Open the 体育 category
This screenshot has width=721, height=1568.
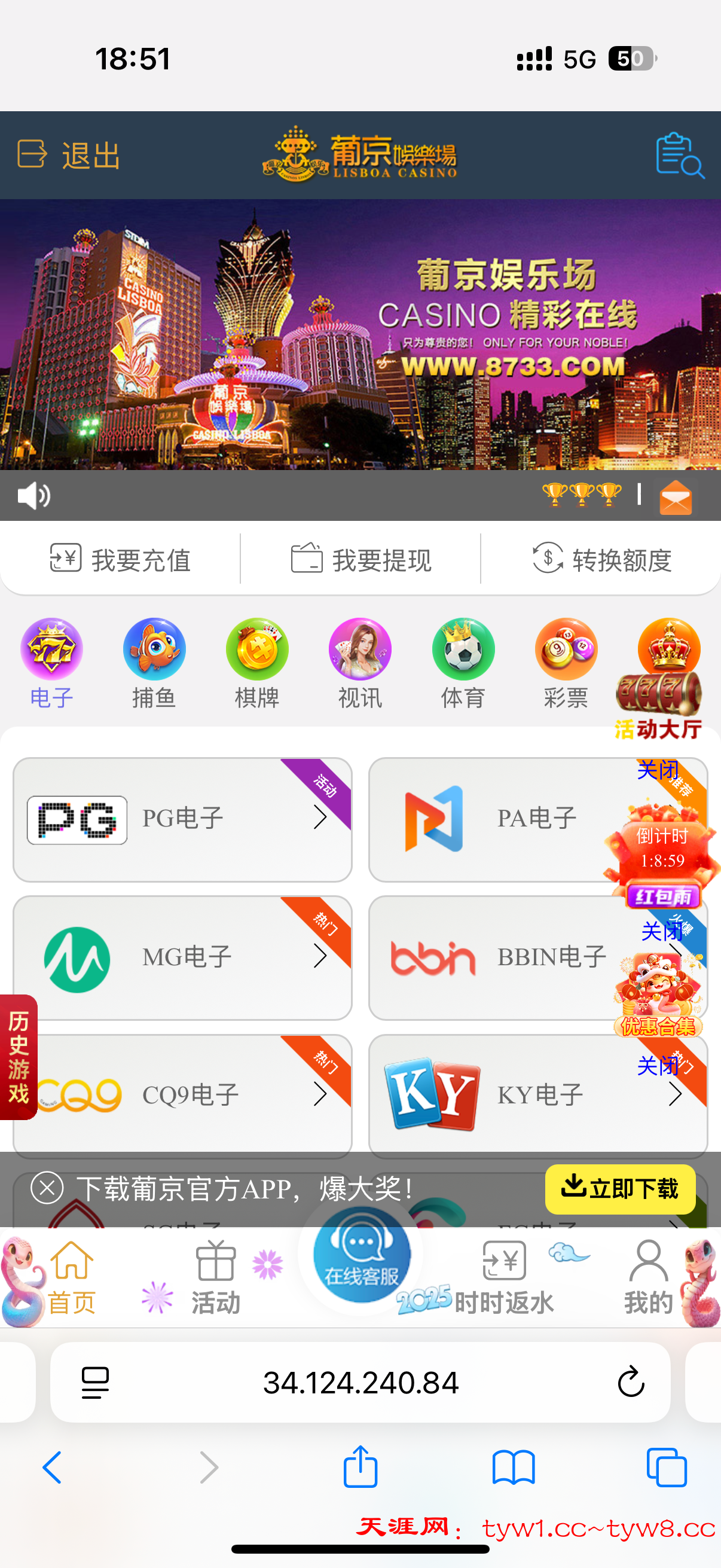click(x=463, y=663)
